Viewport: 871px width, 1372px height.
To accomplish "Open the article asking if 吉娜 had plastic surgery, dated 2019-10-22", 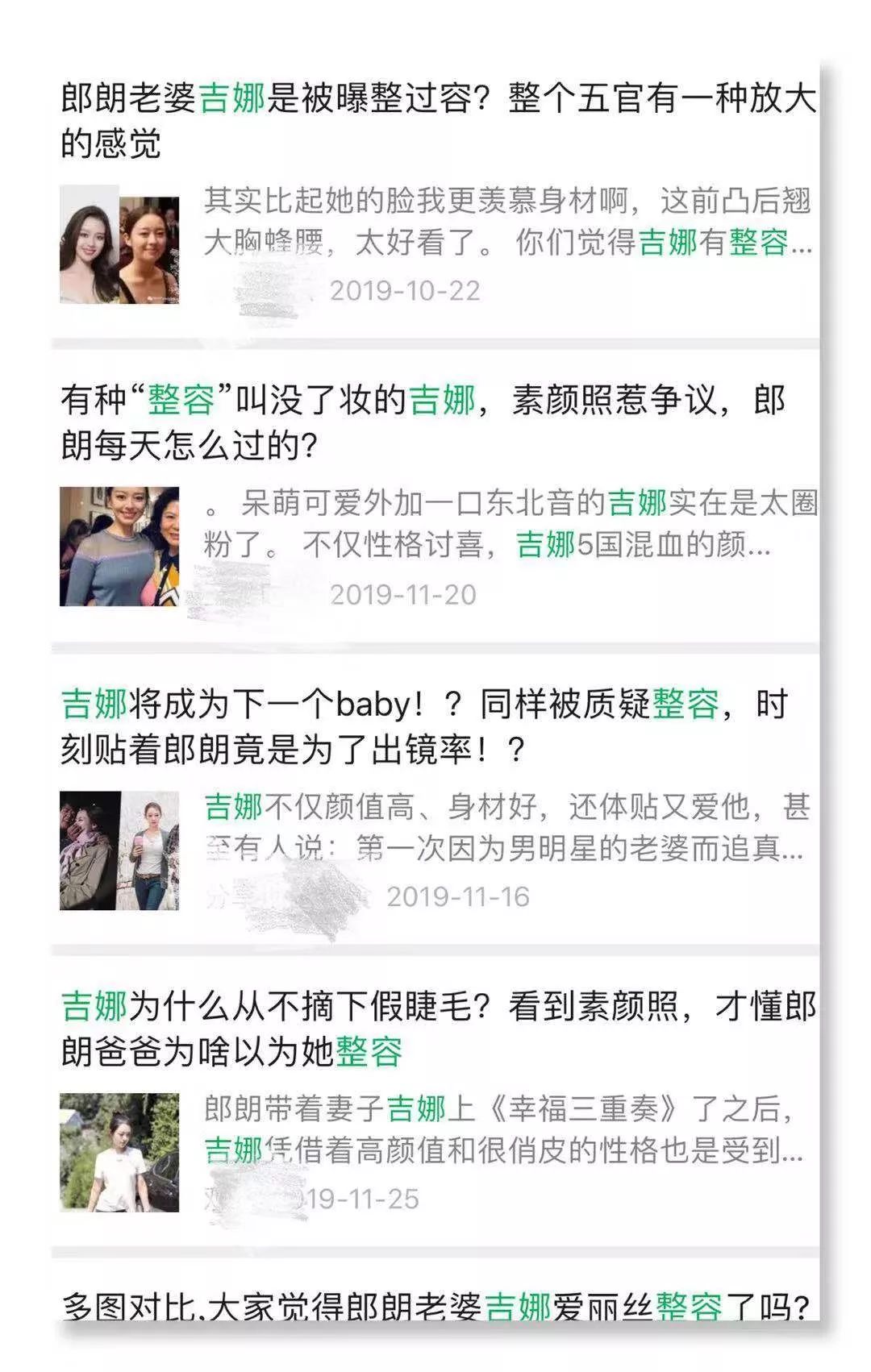I will click(x=438, y=121).
